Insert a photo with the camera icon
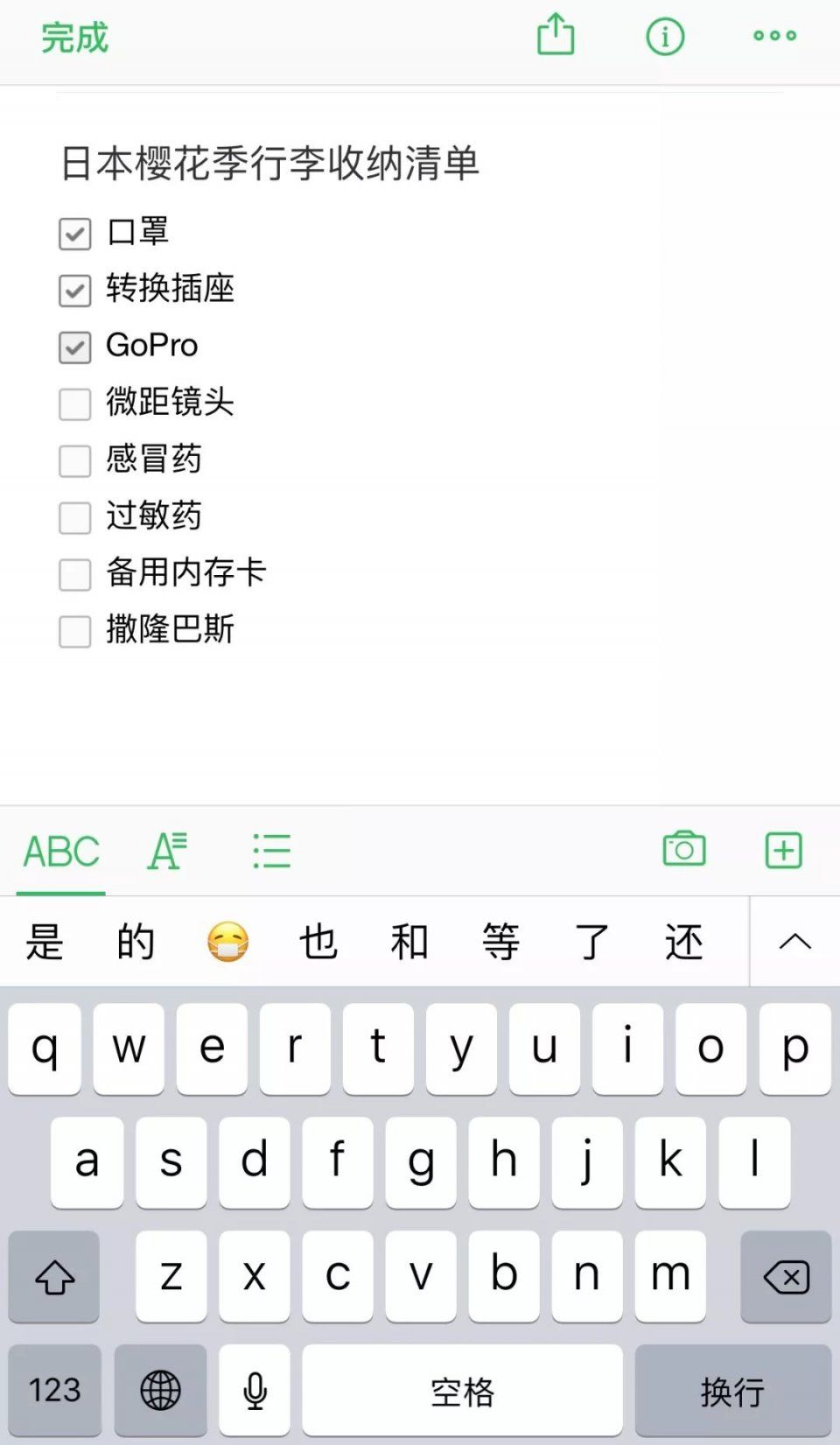The height and width of the screenshot is (1445, 840). [x=684, y=849]
